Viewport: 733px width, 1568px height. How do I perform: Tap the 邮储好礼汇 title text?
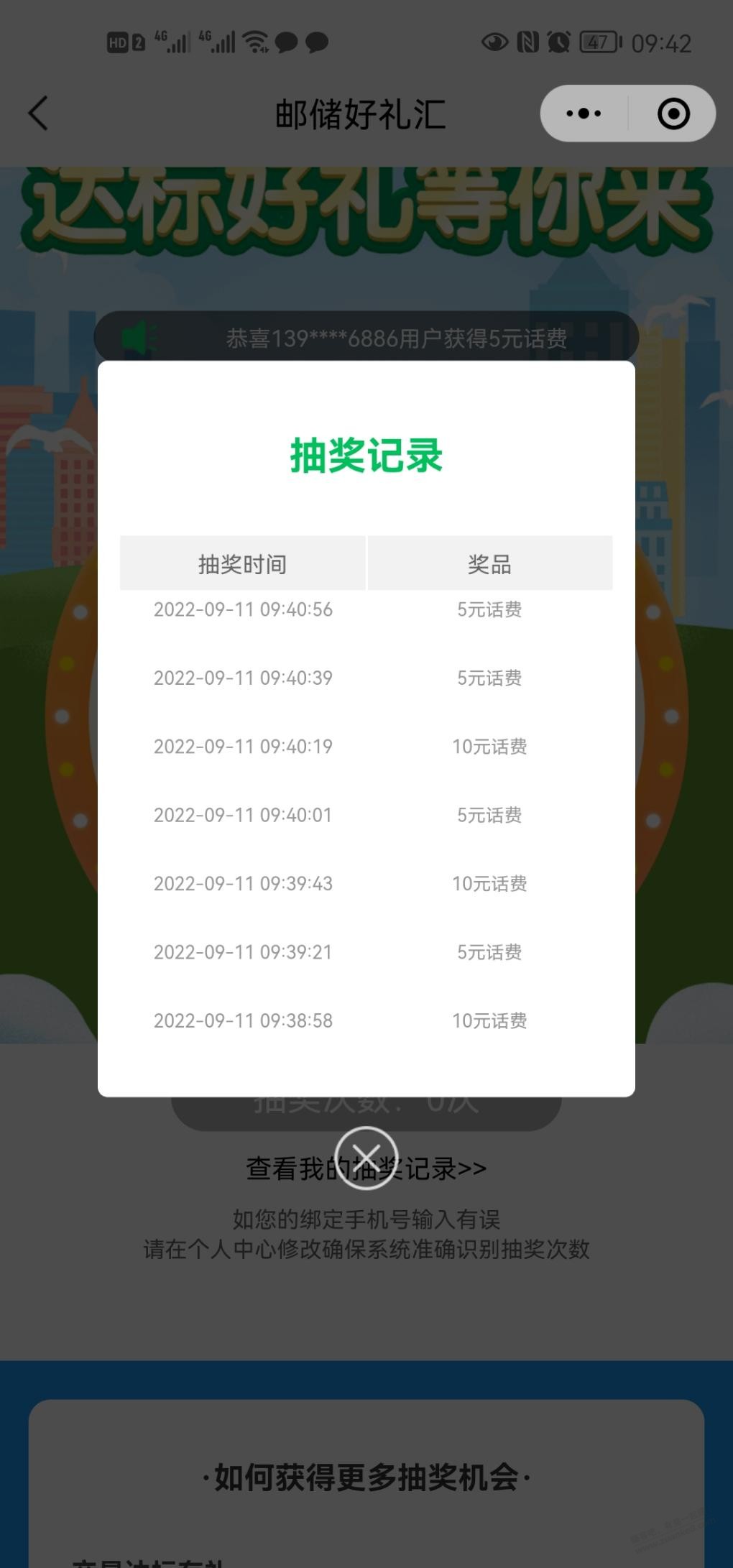coord(360,114)
